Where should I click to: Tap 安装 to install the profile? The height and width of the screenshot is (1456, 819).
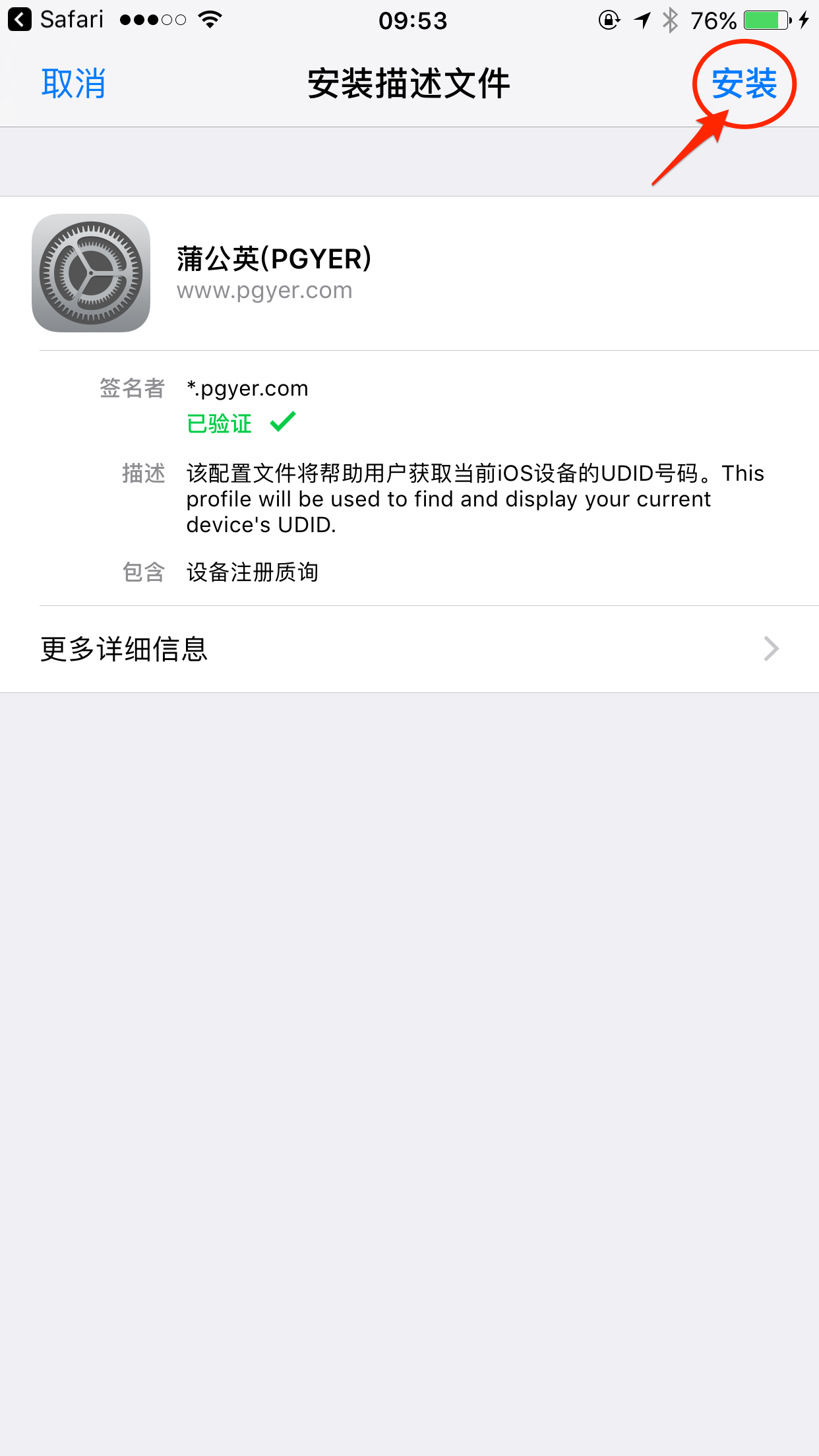(744, 84)
